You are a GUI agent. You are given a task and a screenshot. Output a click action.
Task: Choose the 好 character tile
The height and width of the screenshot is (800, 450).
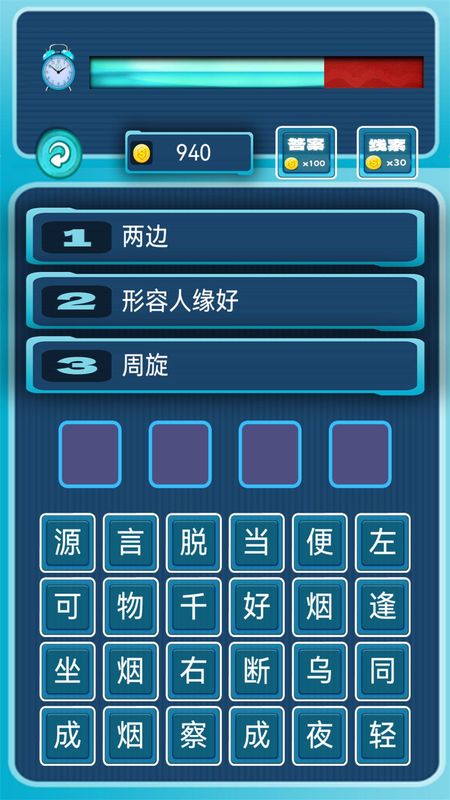pyautogui.click(x=257, y=607)
